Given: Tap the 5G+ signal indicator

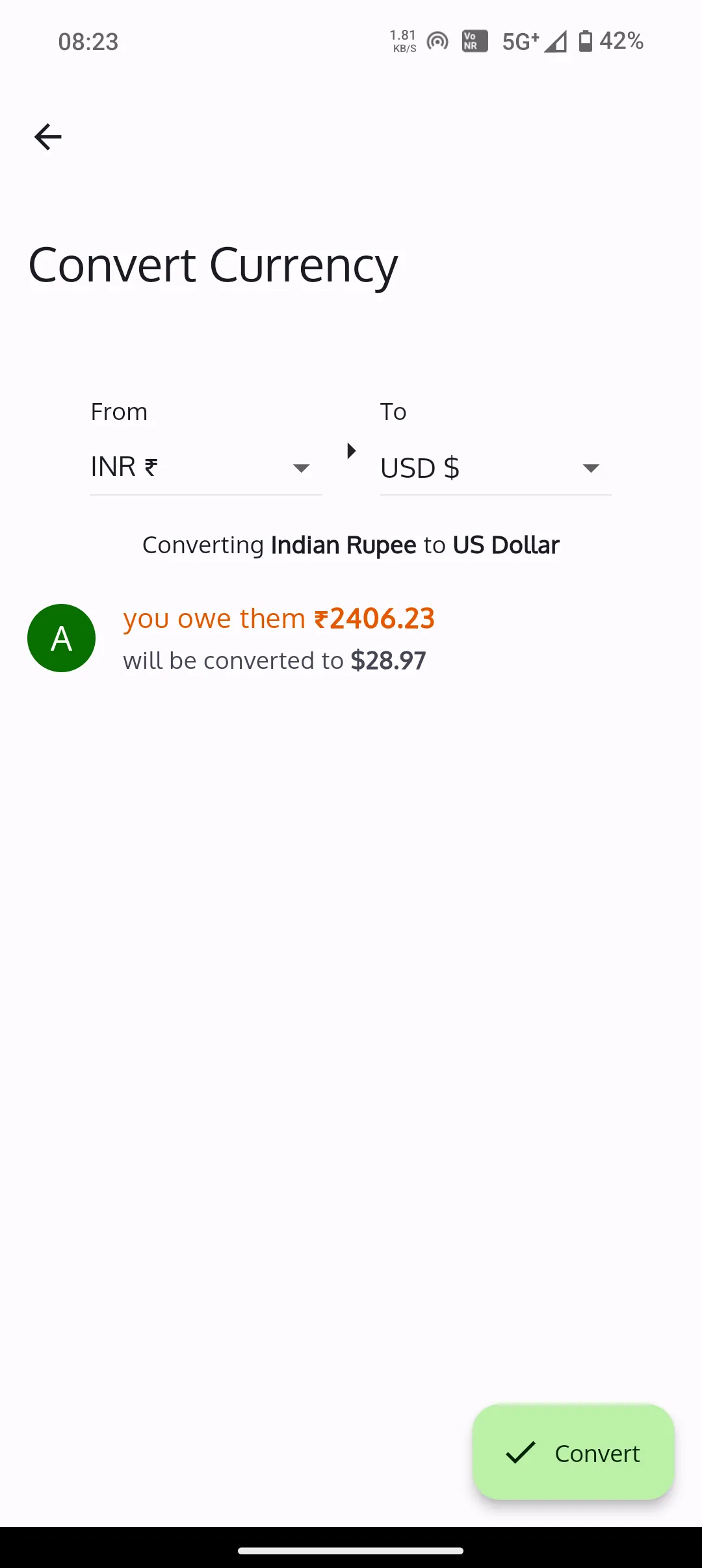Looking at the screenshot, I should (x=520, y=41).
